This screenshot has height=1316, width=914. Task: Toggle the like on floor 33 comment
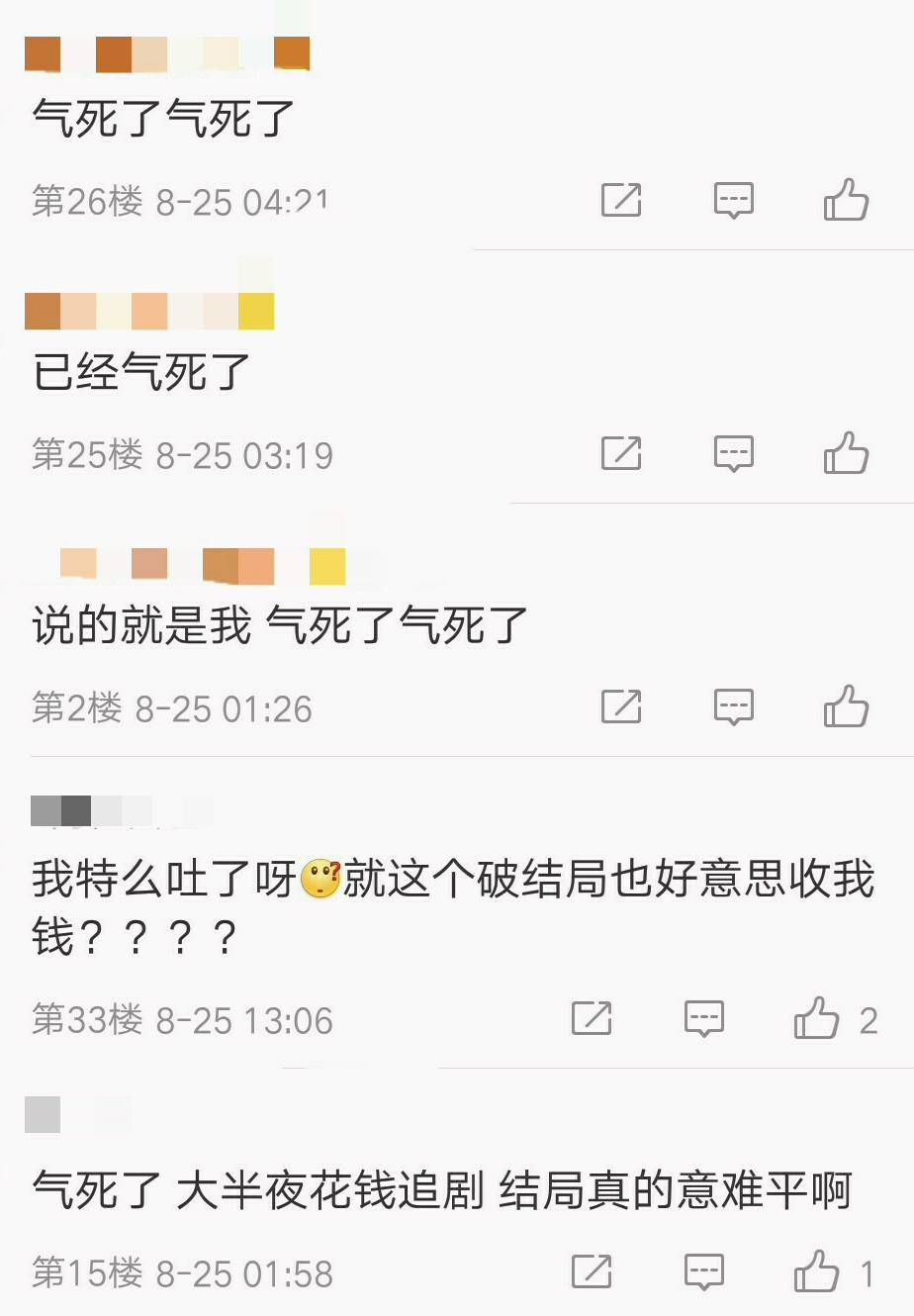click(816, 1018)
